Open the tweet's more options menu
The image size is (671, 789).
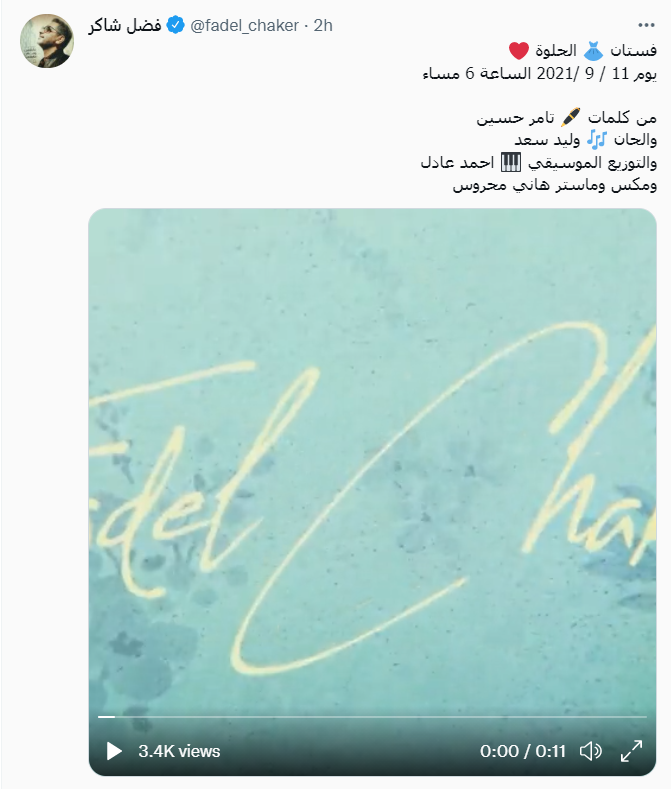click(647, 25)
